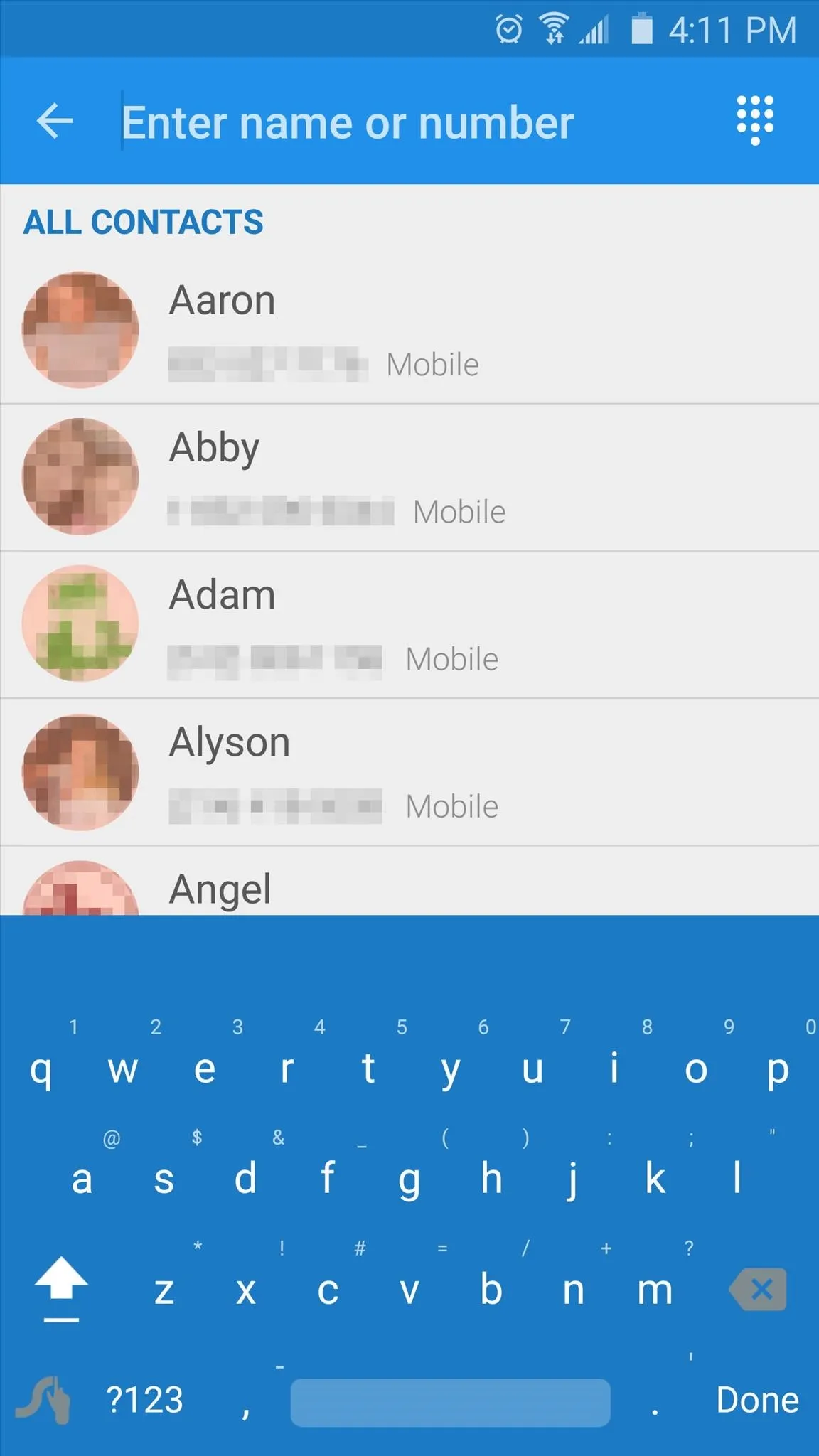819x1456 pixels.
Task: Tap the space bar key
Action: pos(450,1402)
